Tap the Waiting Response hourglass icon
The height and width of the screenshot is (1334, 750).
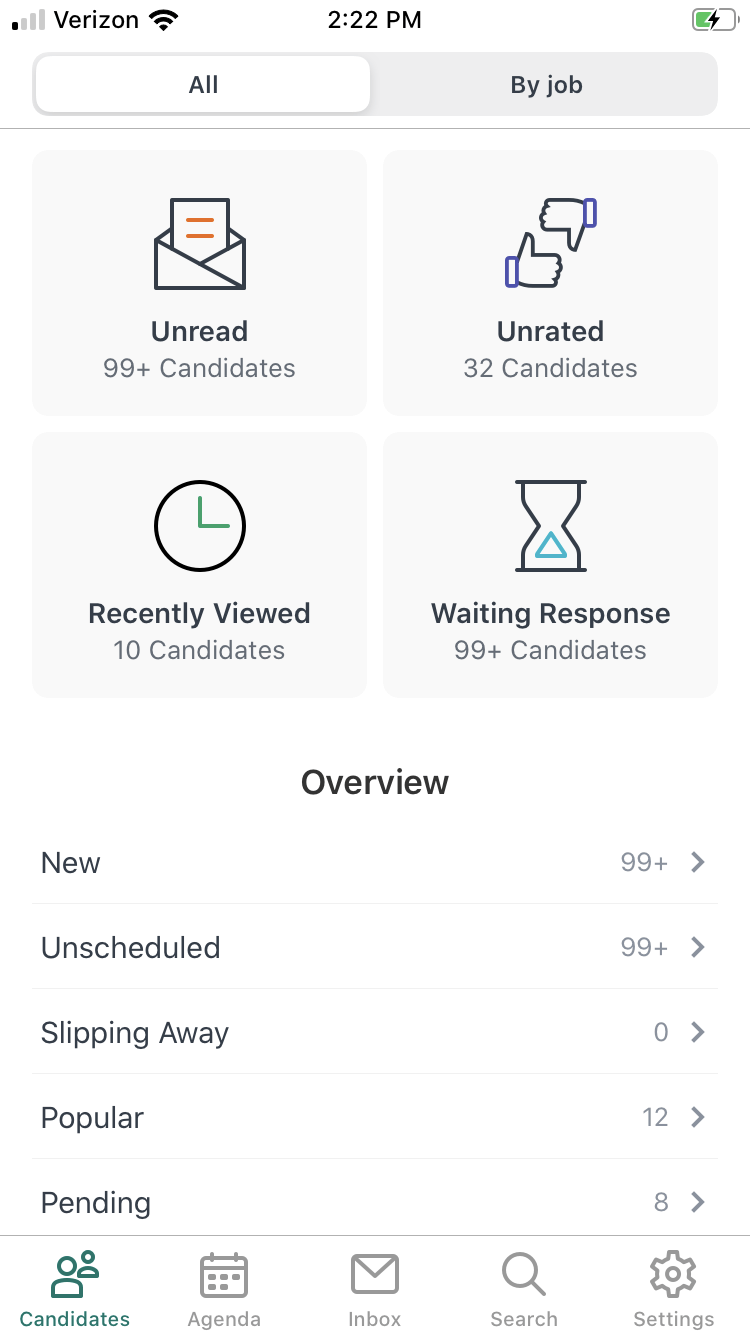click(x=550, y=525)
